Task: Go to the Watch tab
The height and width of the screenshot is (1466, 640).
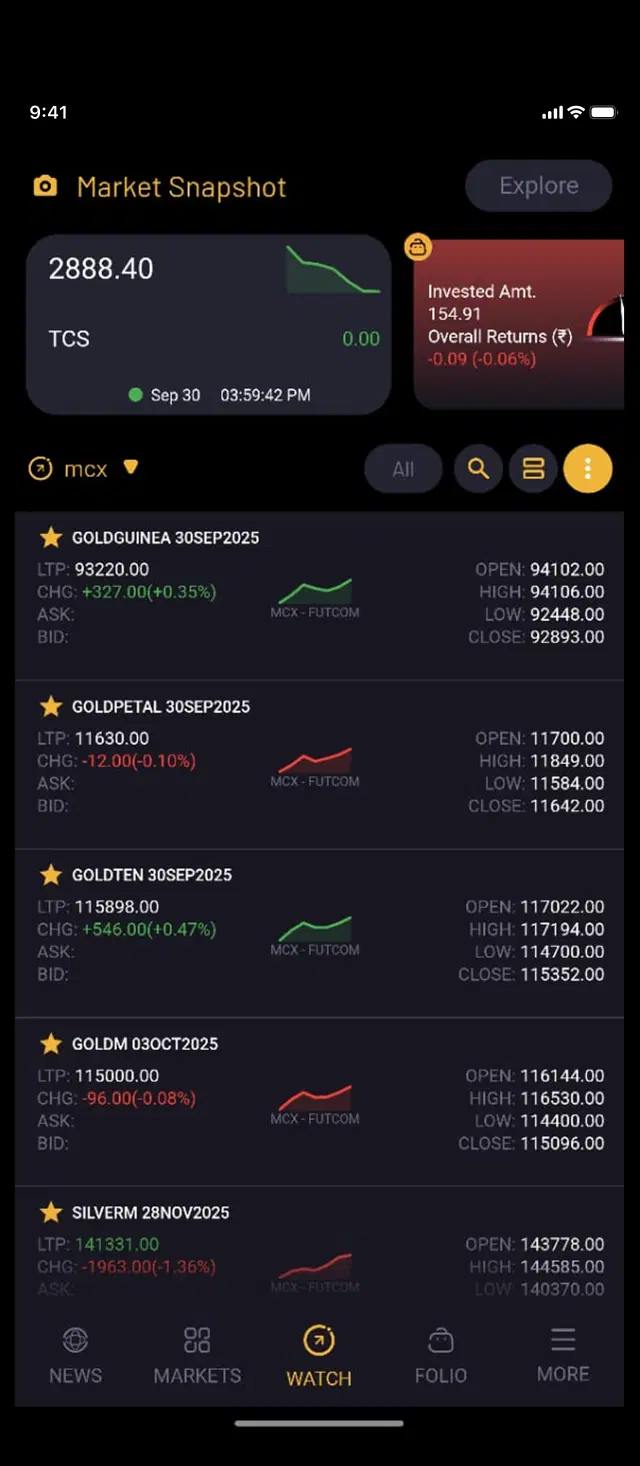Action: pyautogui.click(x=319, y=1355)
